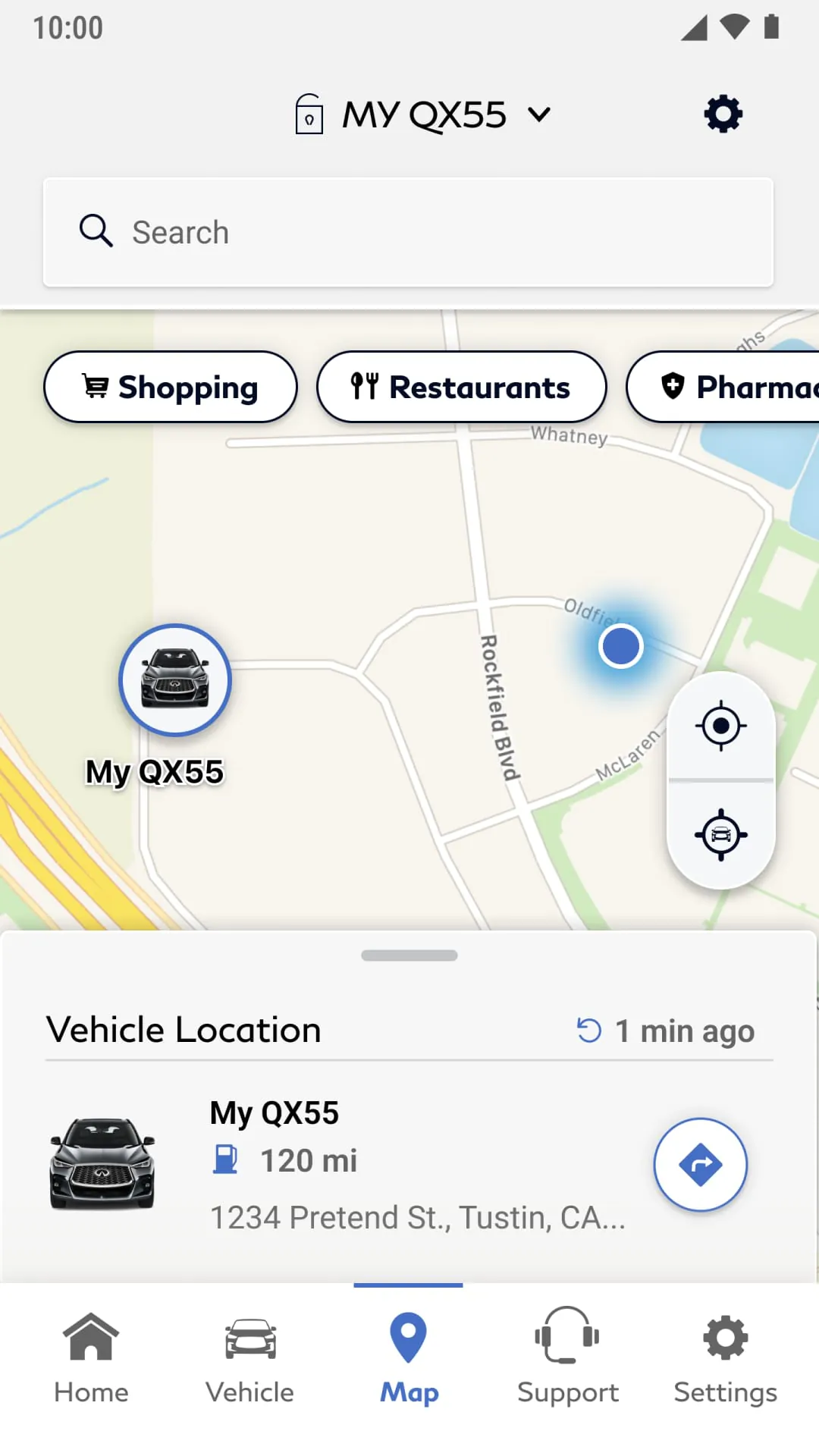The width and height of the screenshot is (819, 1456).
Task: Toggle the Restaurants filter chip
Action: coord(461,387)
